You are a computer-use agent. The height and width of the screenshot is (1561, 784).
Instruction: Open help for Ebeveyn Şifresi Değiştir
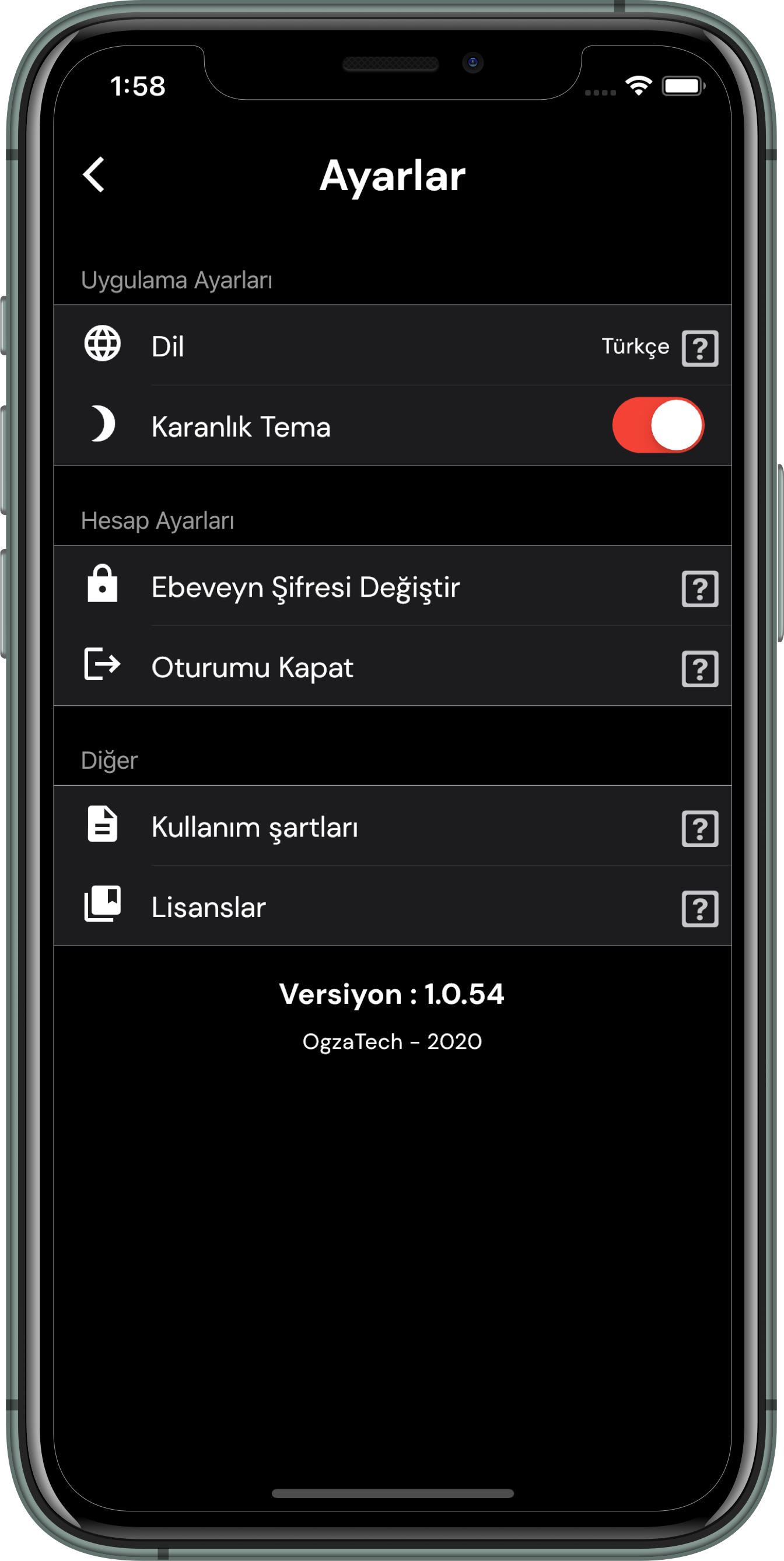pyautogui.click(x=700, y=589)
